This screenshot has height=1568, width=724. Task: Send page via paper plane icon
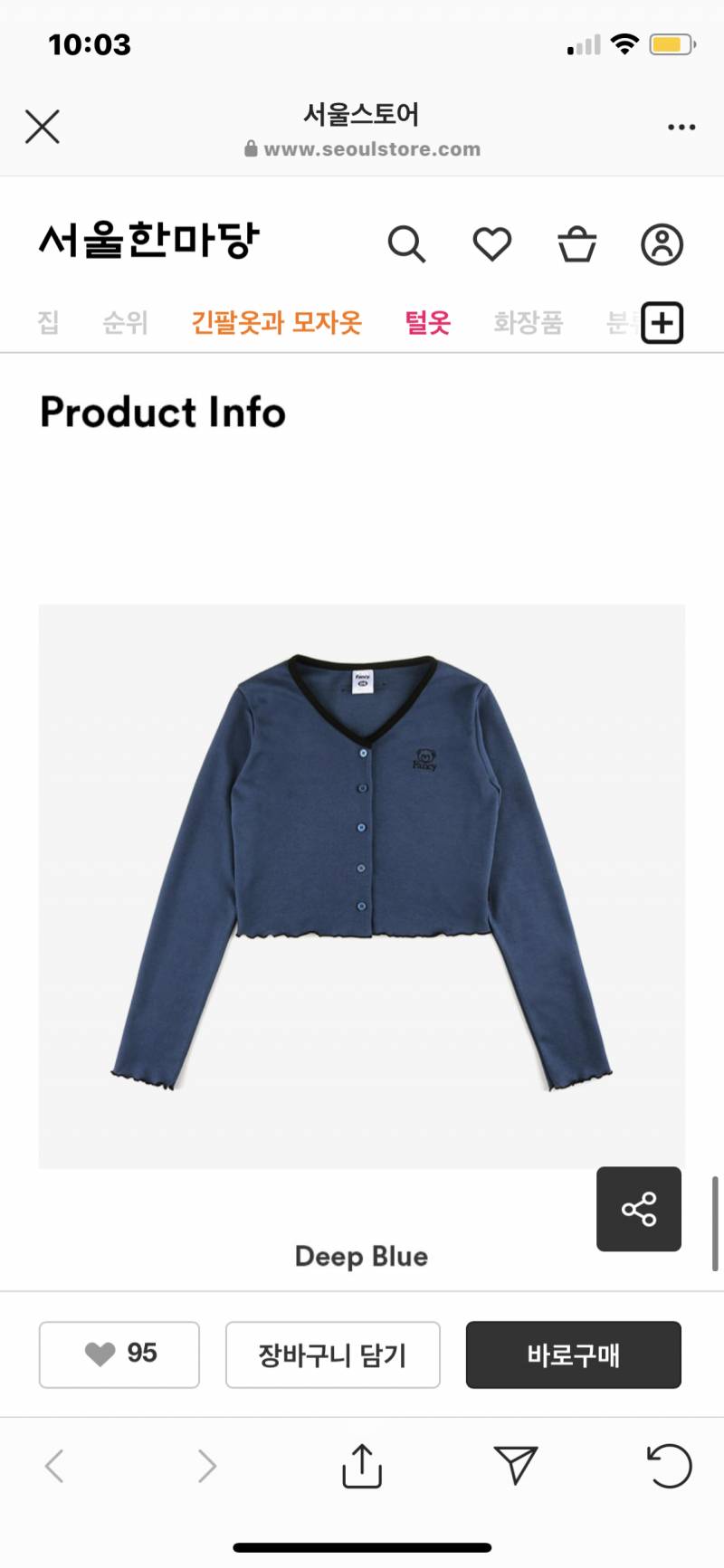516,1465
